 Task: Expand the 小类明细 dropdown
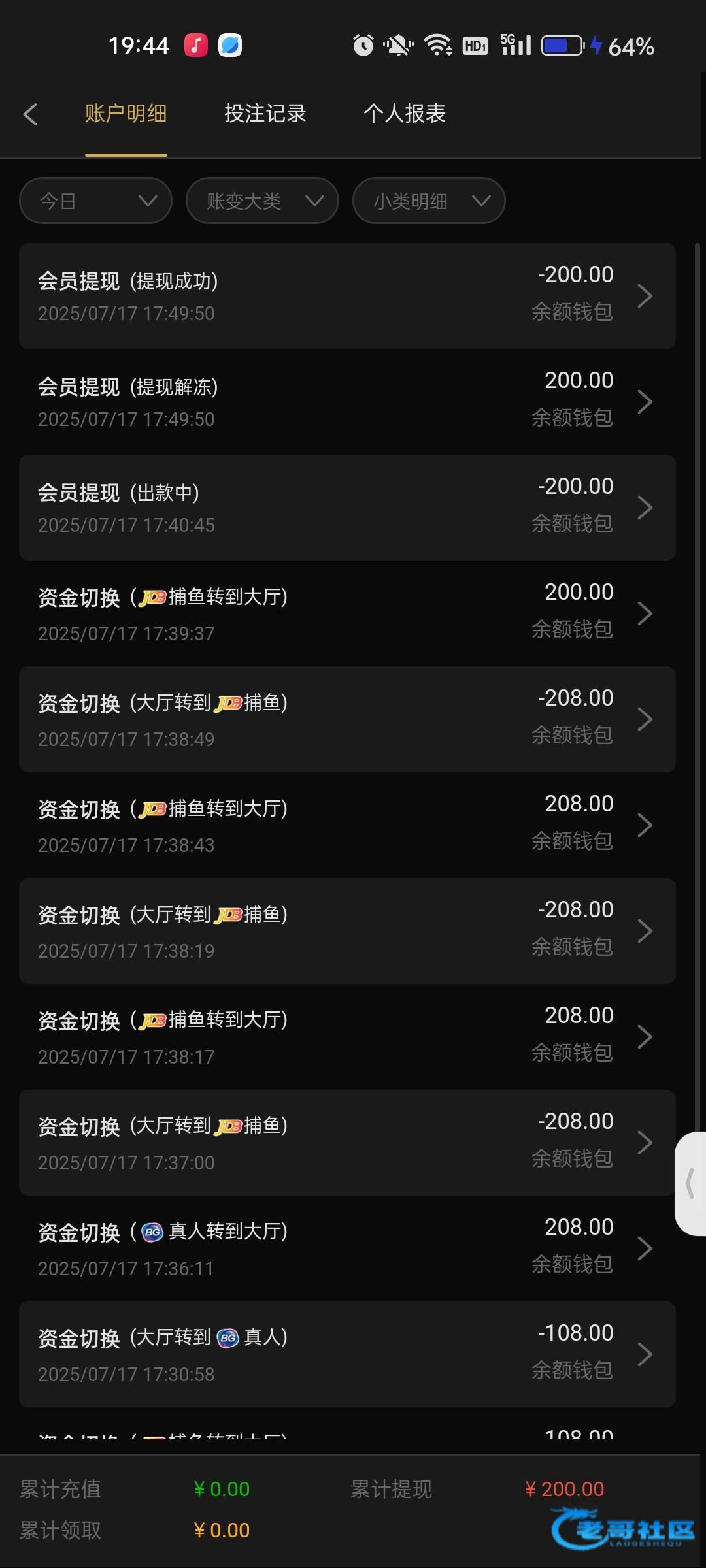click(x=429, y=201)
